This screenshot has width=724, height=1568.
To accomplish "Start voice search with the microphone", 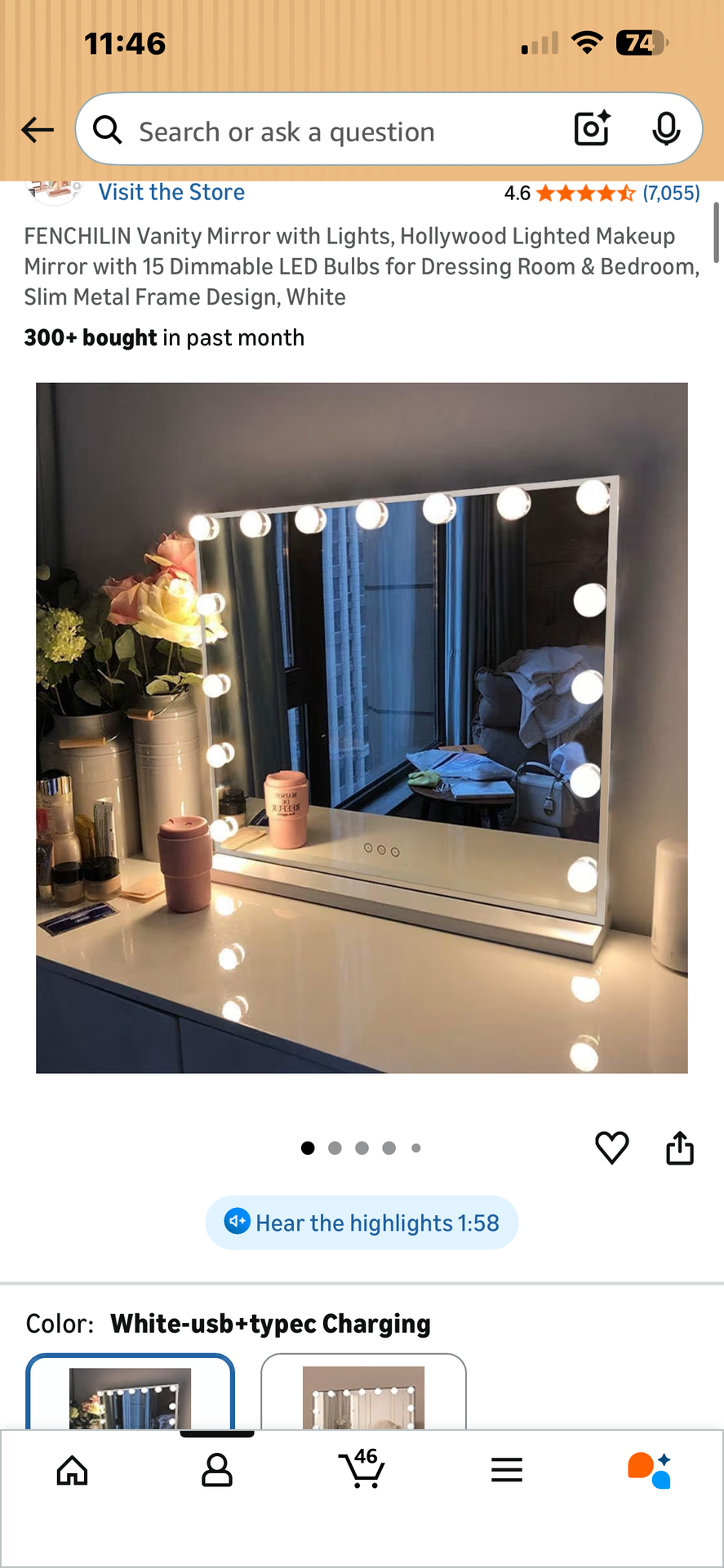I will (x=666, y=129).
